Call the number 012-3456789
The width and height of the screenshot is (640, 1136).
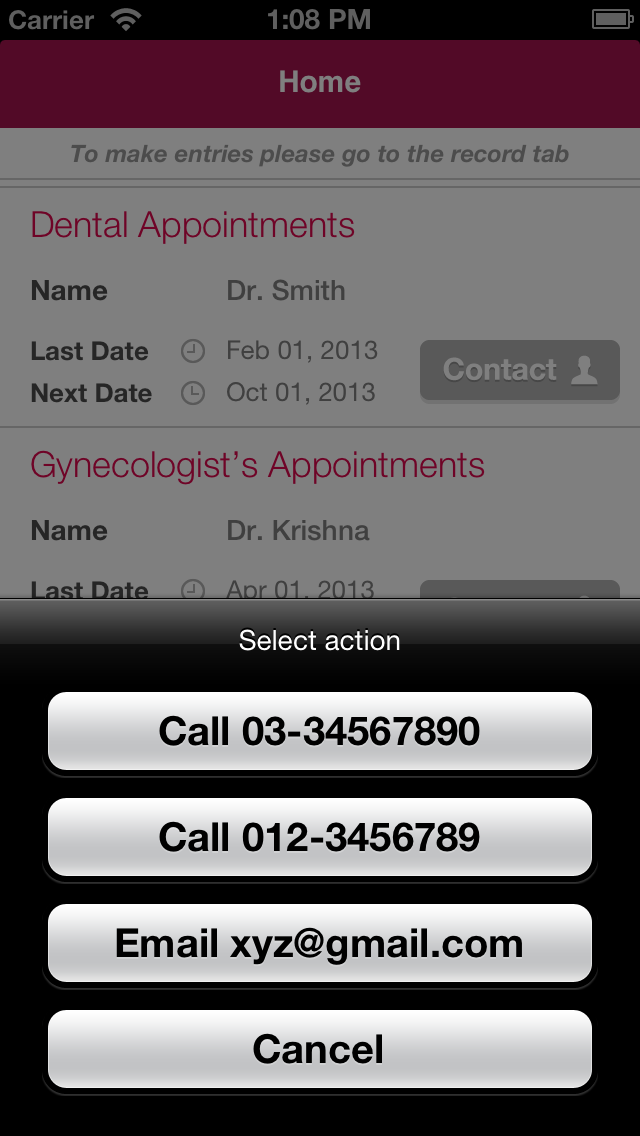tap(320, 837)
